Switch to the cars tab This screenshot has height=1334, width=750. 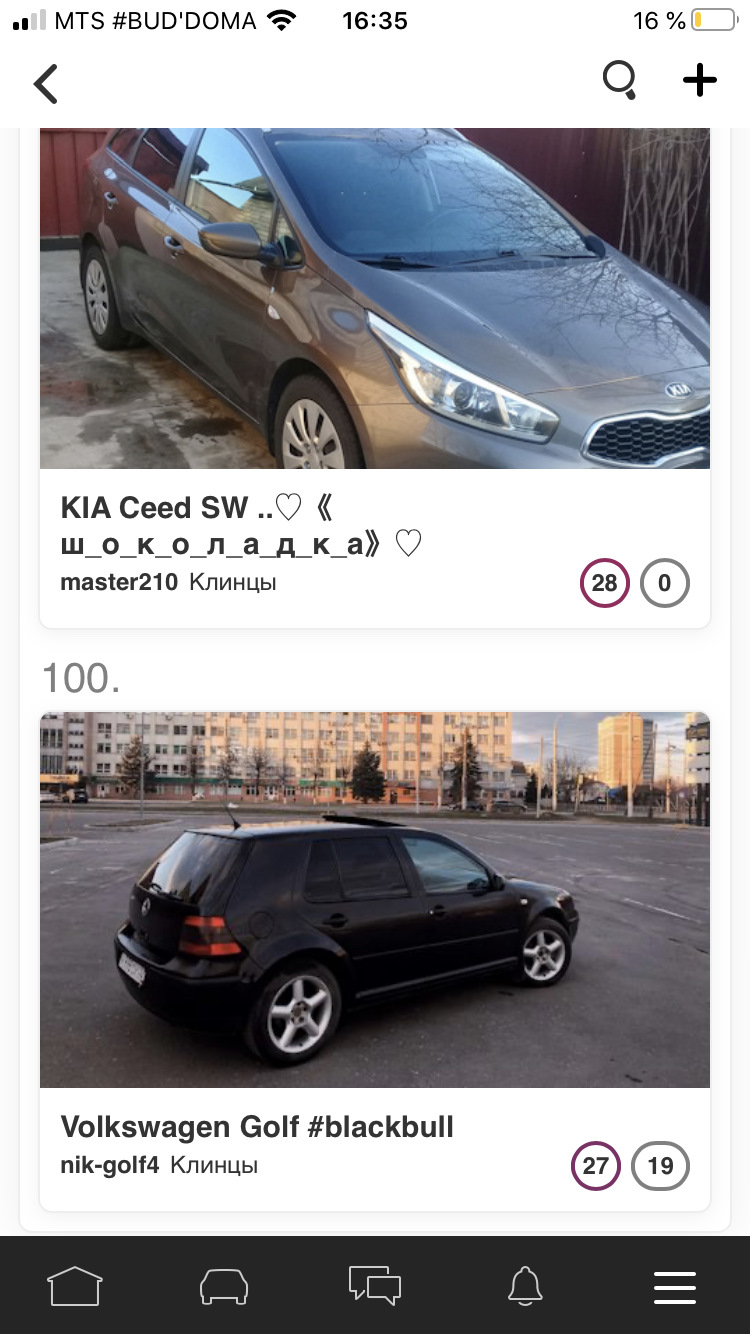pyautogui.click(x=224, y=1285)
